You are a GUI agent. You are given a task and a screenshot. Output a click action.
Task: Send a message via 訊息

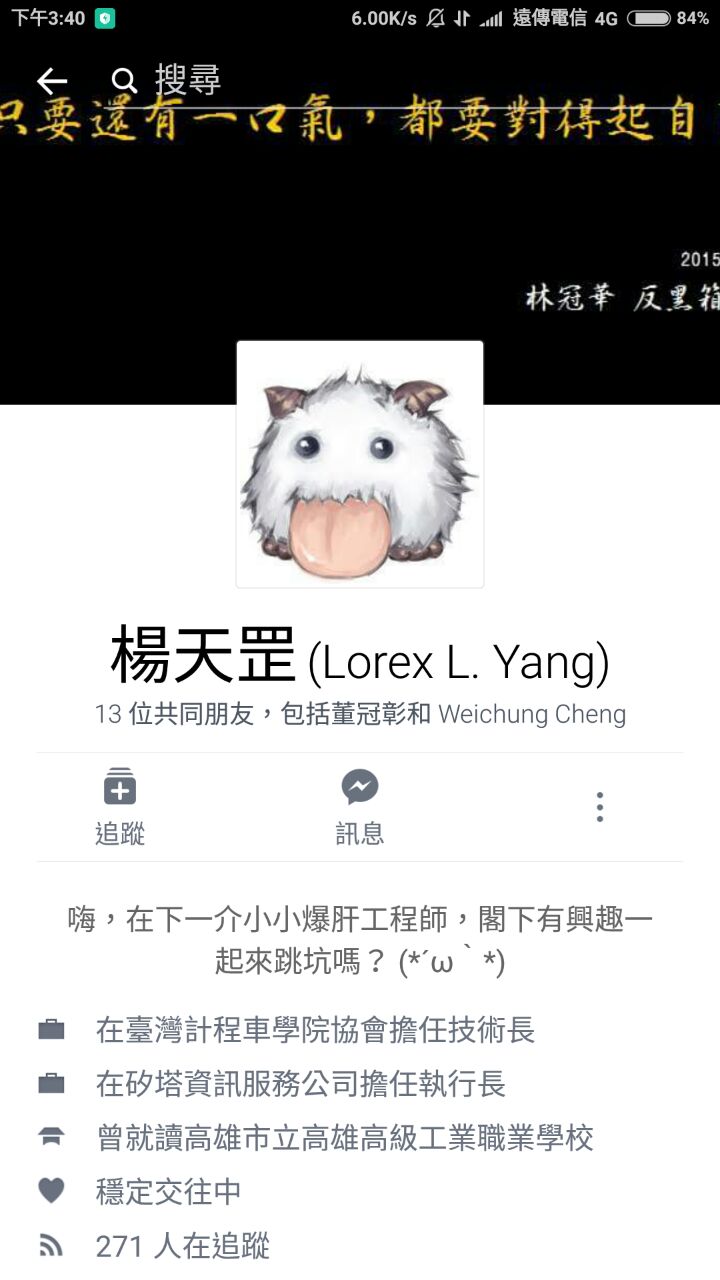point(359,807)
